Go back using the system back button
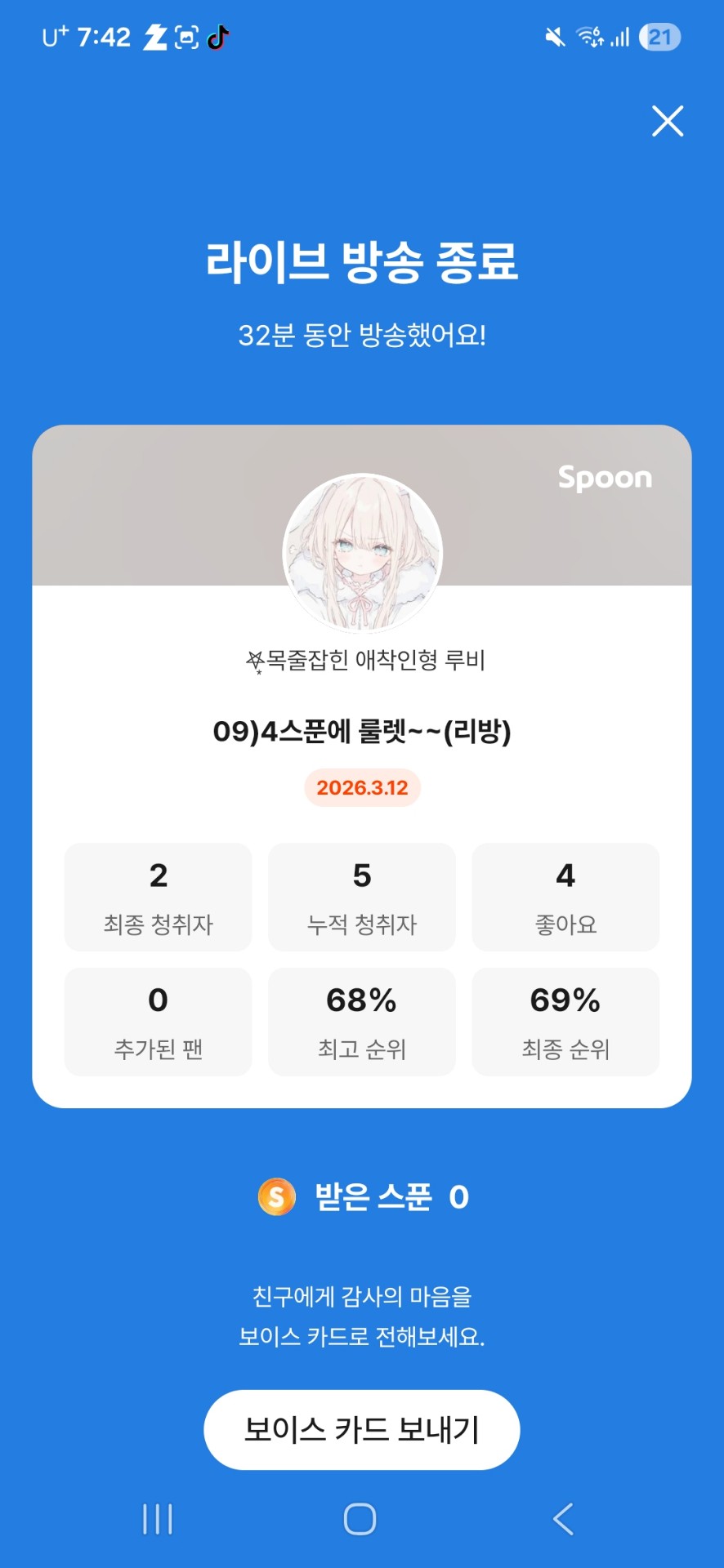Screen dimensions: 724x1568 563,1519
